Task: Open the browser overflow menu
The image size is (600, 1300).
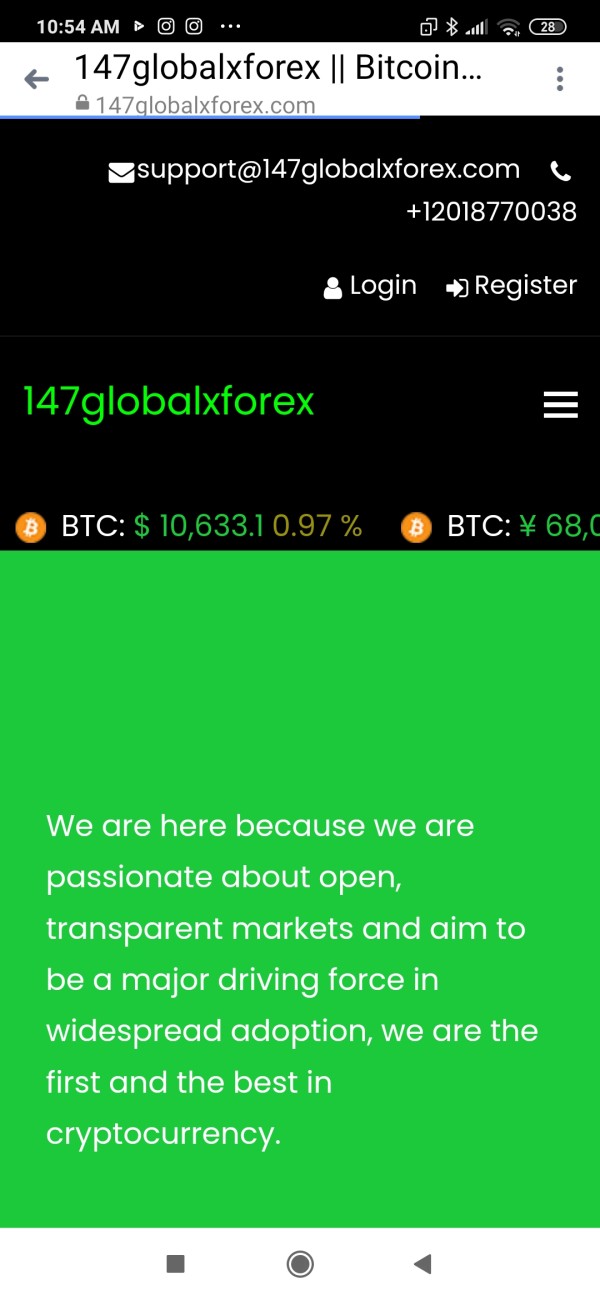Action: tap(560, 79)
